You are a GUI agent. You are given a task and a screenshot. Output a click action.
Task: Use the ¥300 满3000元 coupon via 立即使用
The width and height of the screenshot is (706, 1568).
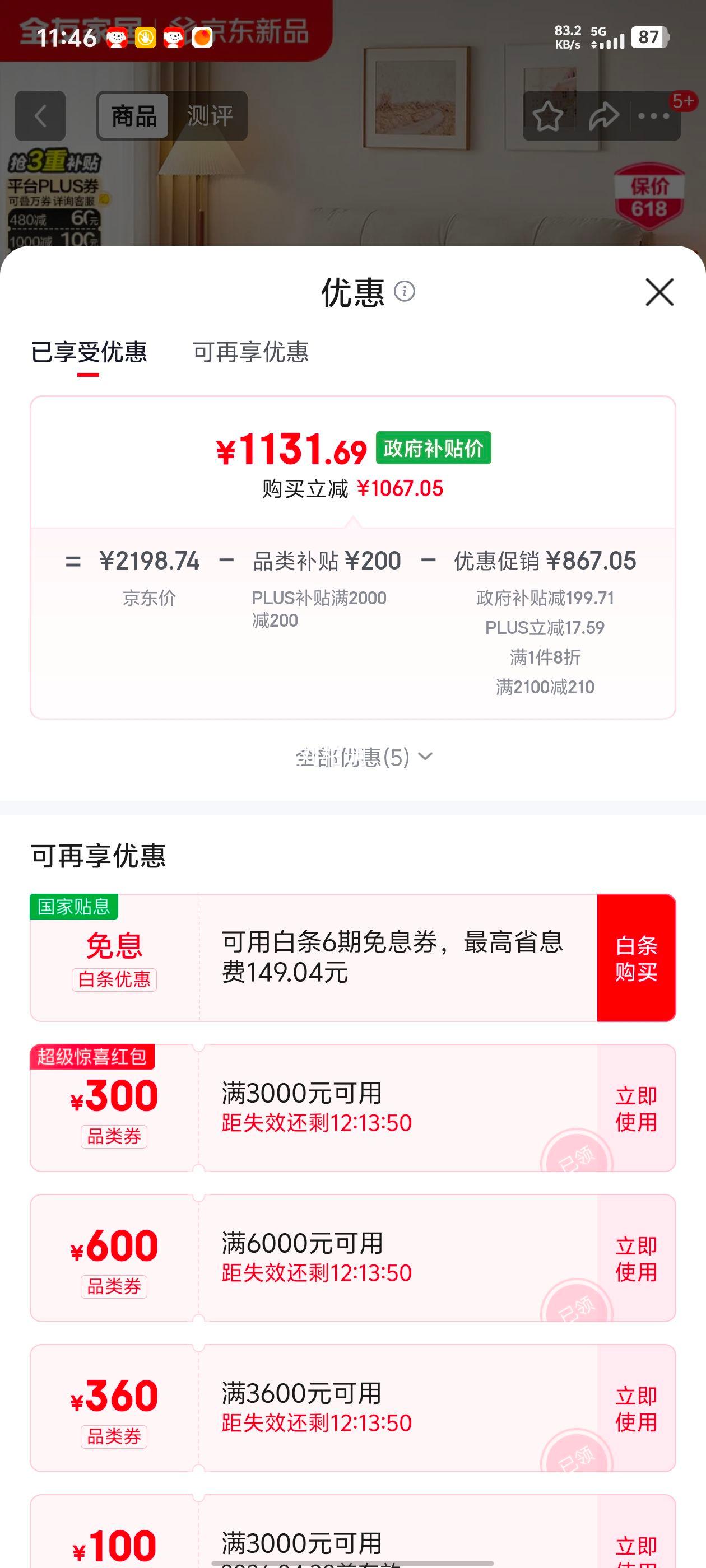[635, 1110]
